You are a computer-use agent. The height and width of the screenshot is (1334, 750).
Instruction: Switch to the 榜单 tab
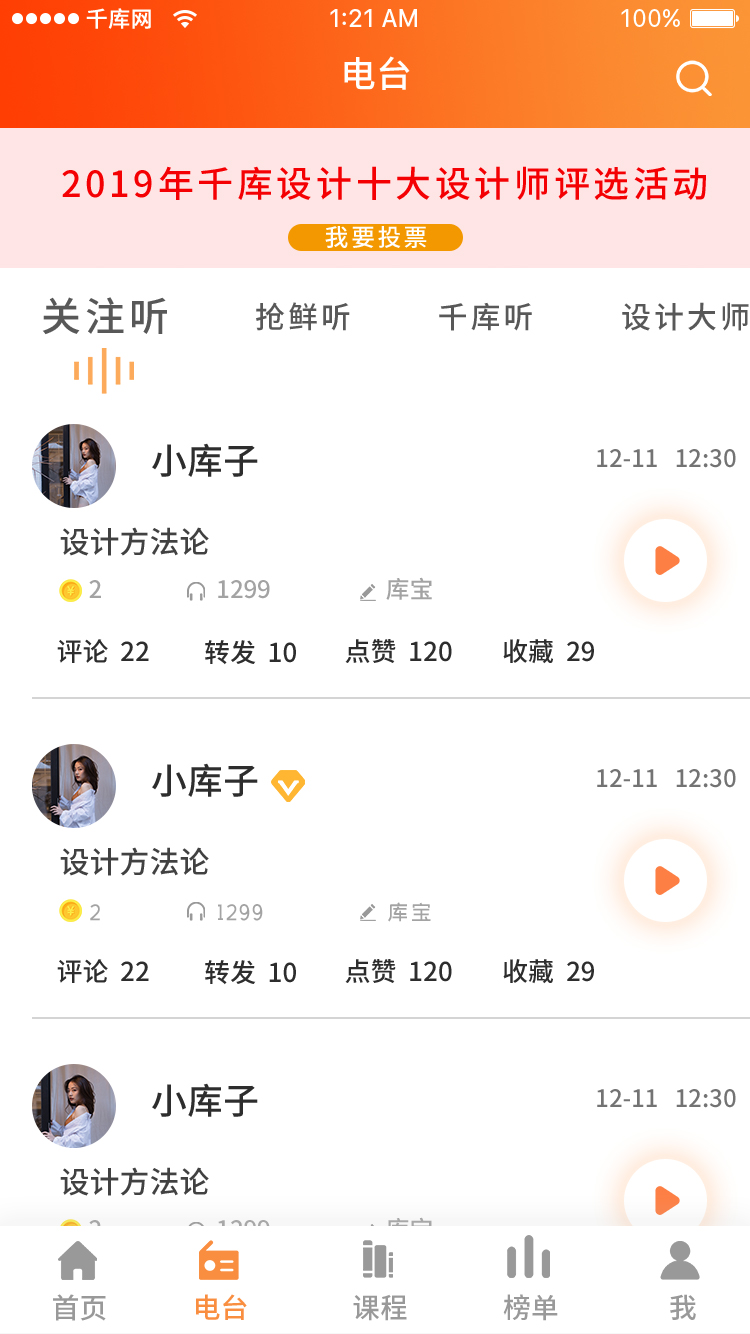(530, 1280)
